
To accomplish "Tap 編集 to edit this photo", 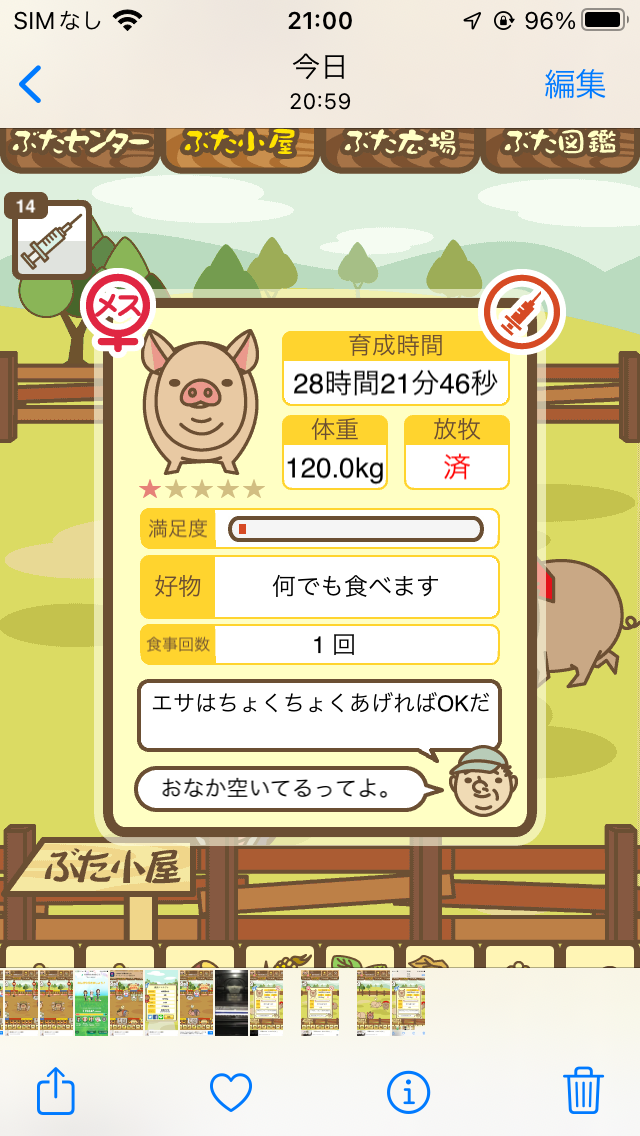I will click(575, 84).
